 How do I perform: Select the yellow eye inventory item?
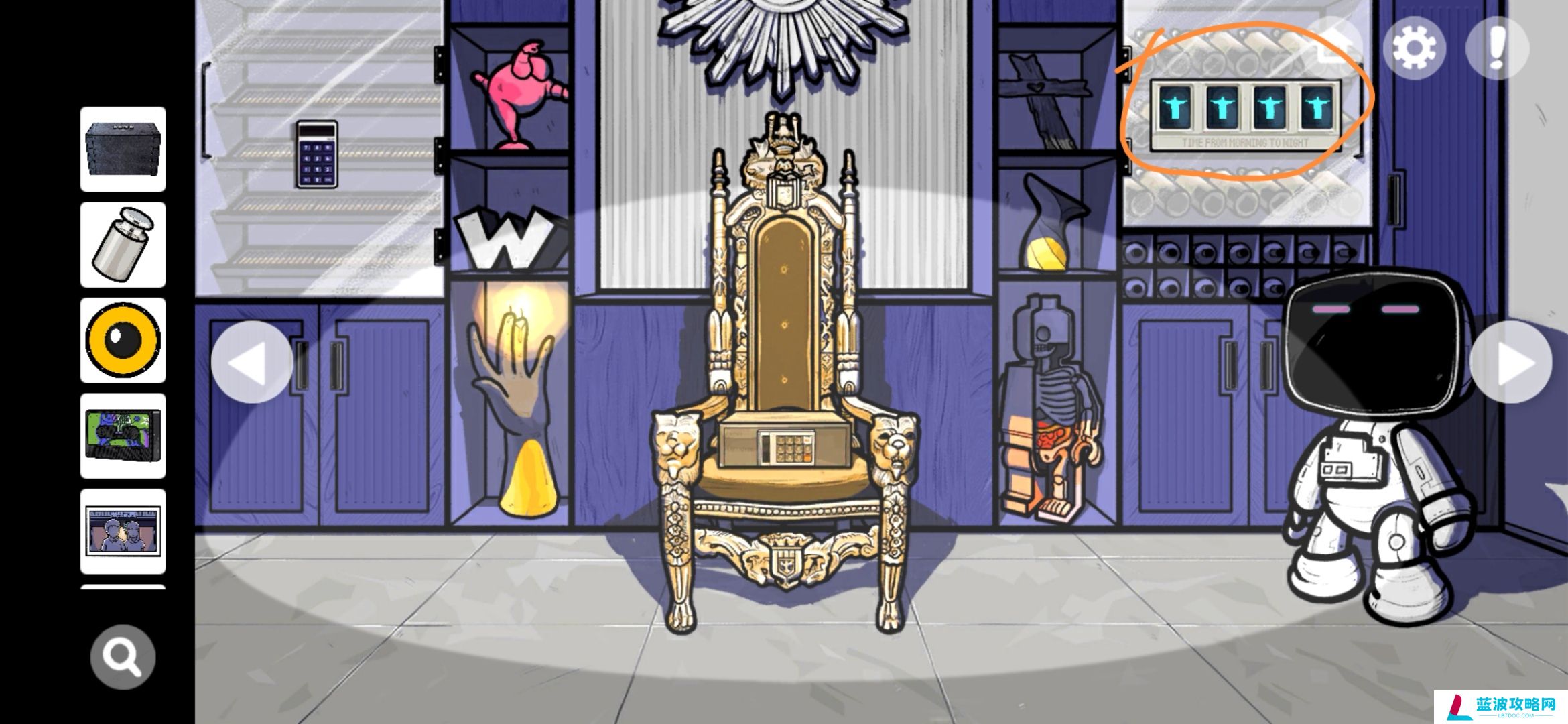[123, 341]
